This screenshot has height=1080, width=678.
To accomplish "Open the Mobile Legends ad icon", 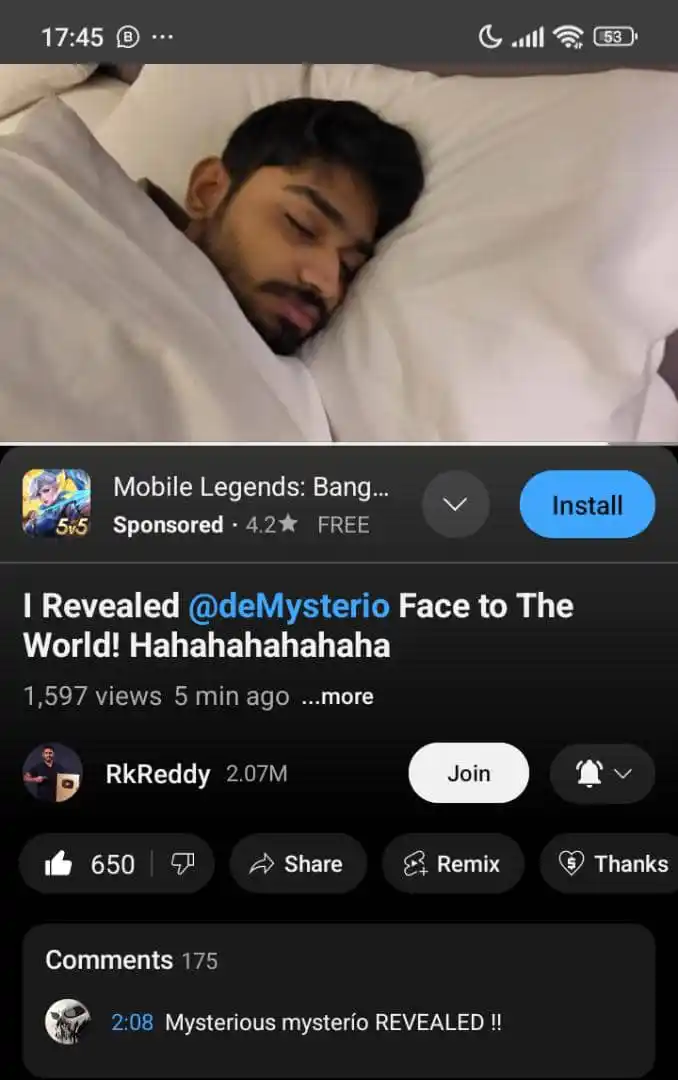I will pos(56,504).
